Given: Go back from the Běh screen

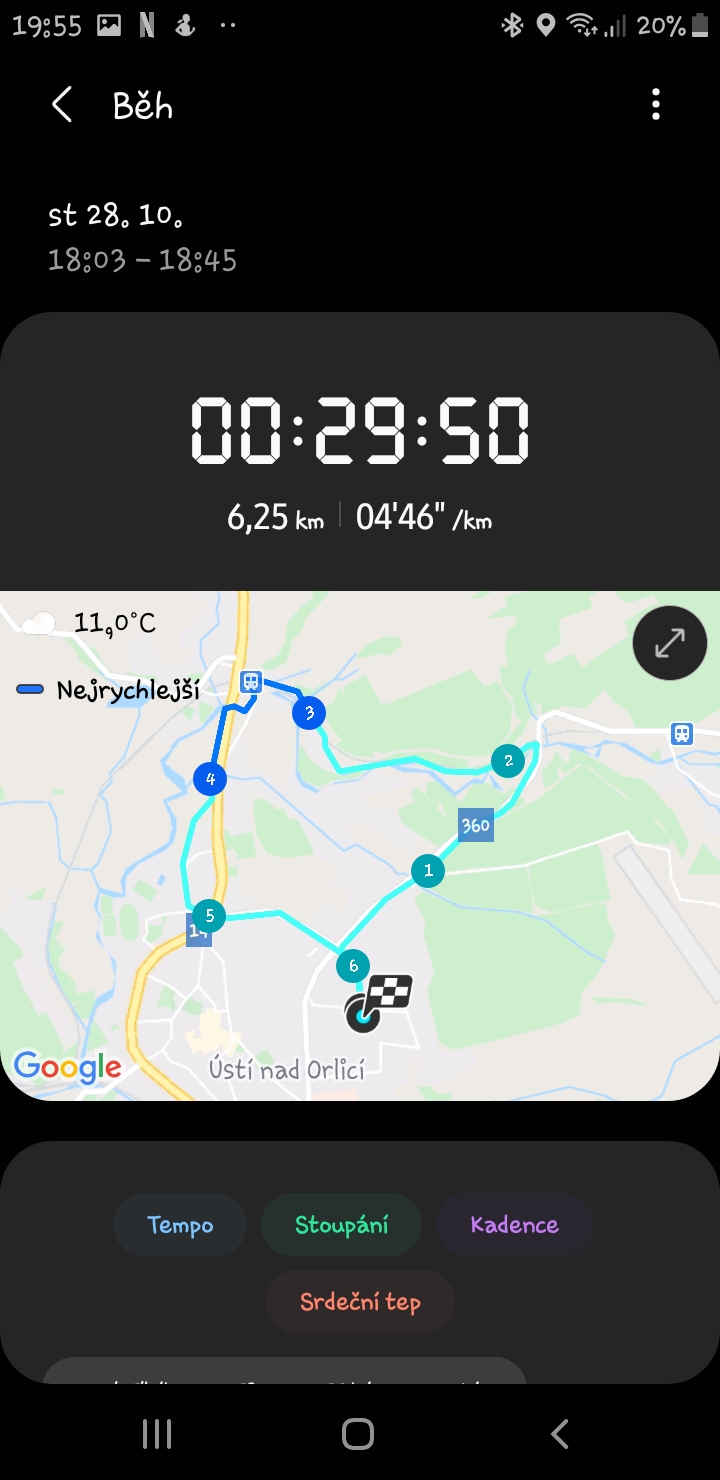Looking at the screenshot, I should point(62,105).
